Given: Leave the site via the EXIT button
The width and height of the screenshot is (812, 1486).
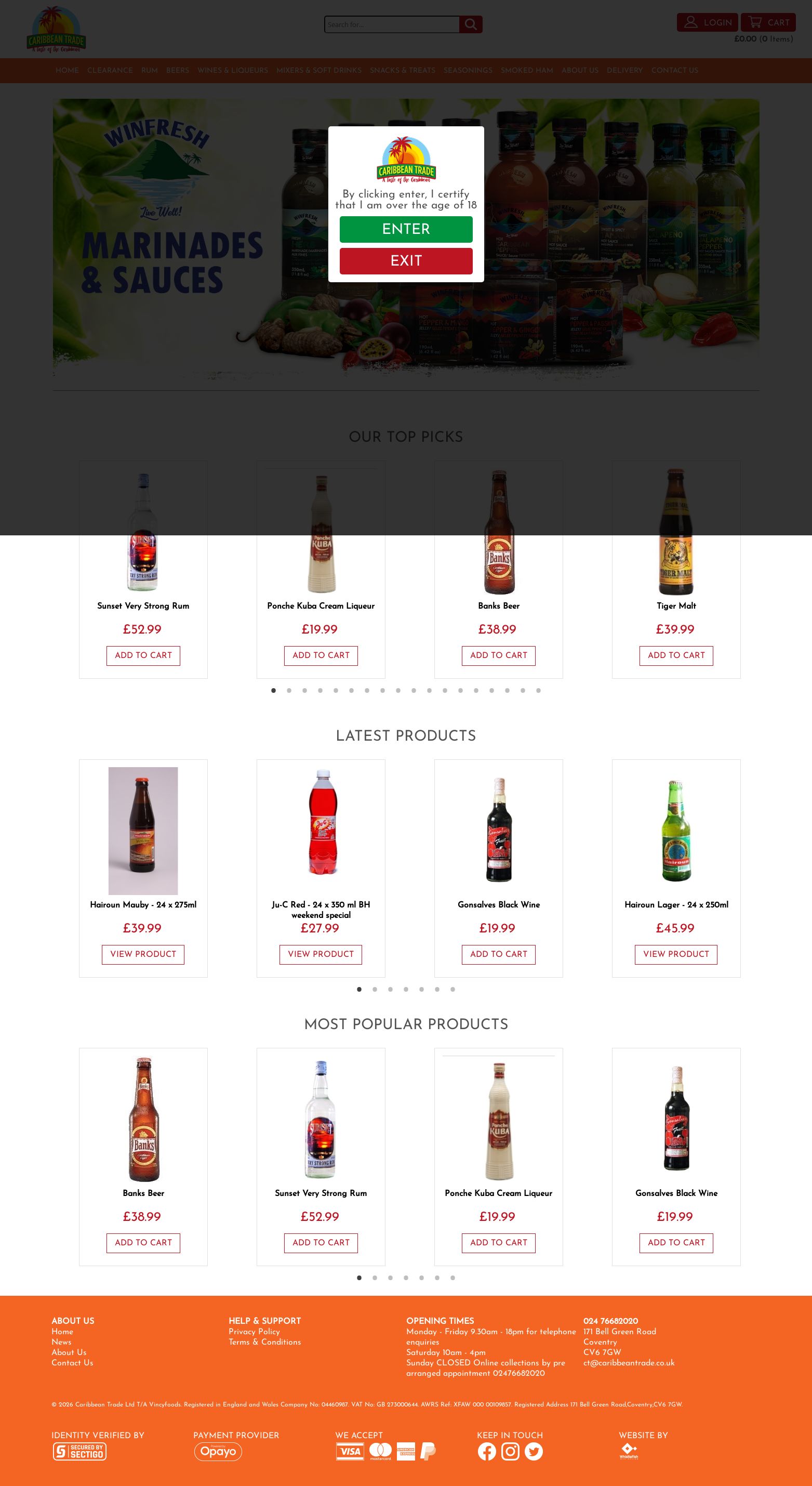Looking at the screenshot, I should [405, 261].
